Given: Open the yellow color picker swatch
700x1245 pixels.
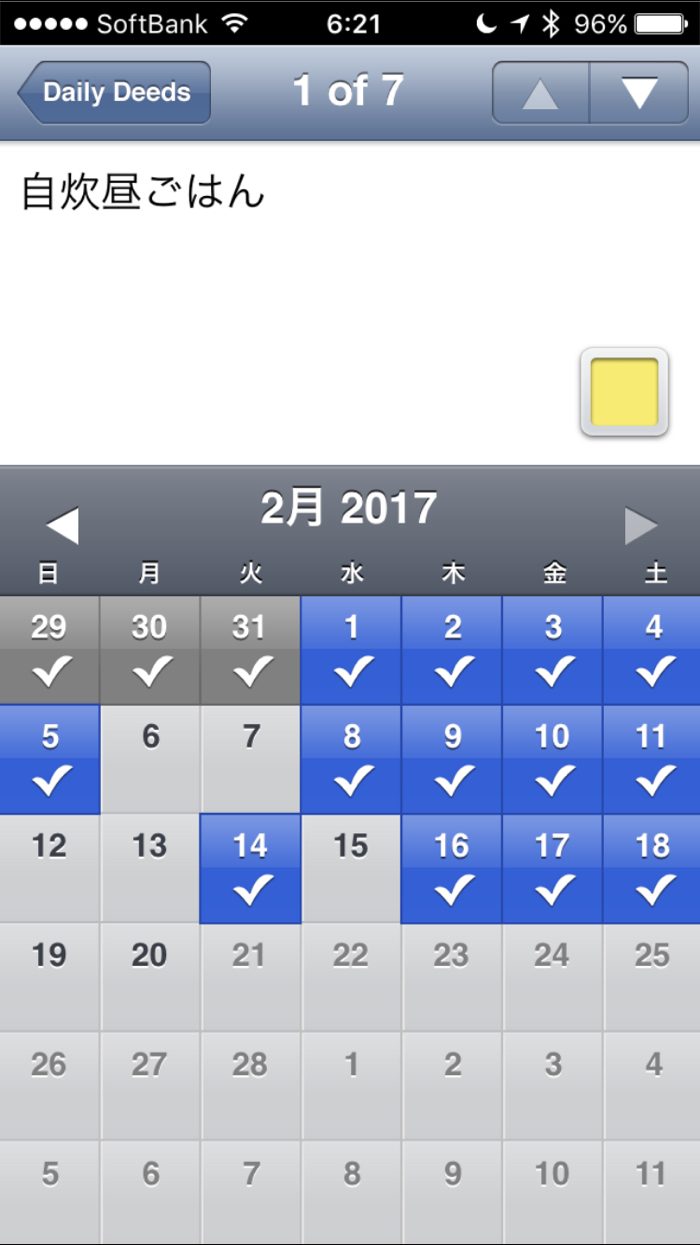Looking at the screenshot, I should coord(624,392).
